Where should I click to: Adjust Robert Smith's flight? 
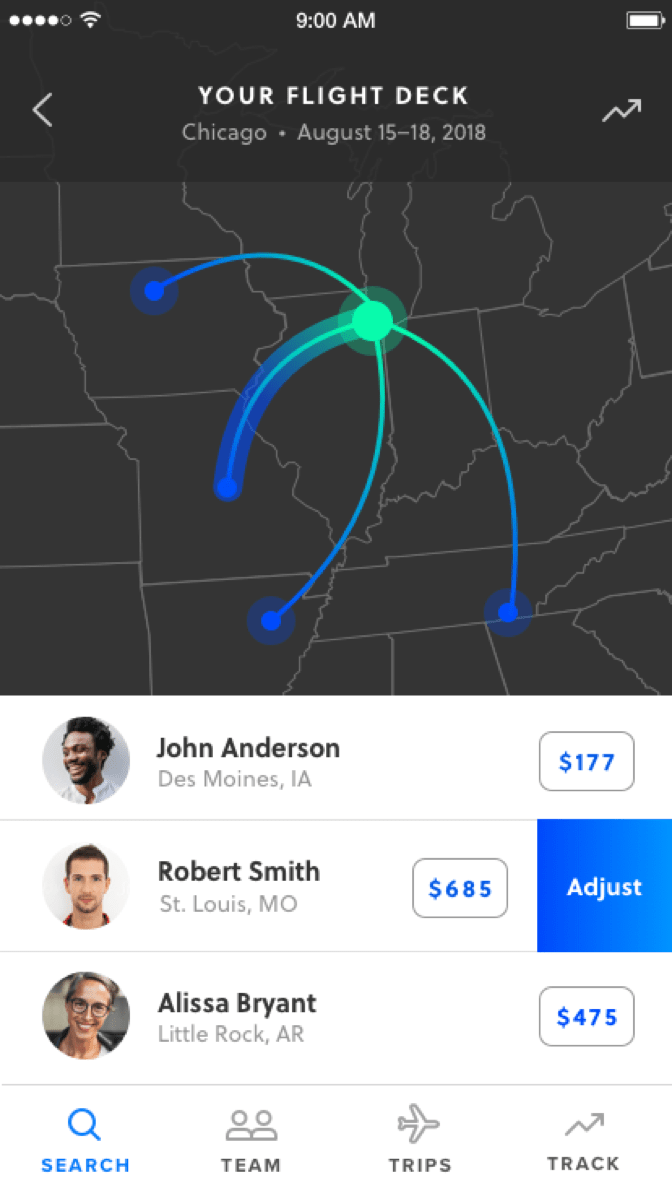click(604, 887)
